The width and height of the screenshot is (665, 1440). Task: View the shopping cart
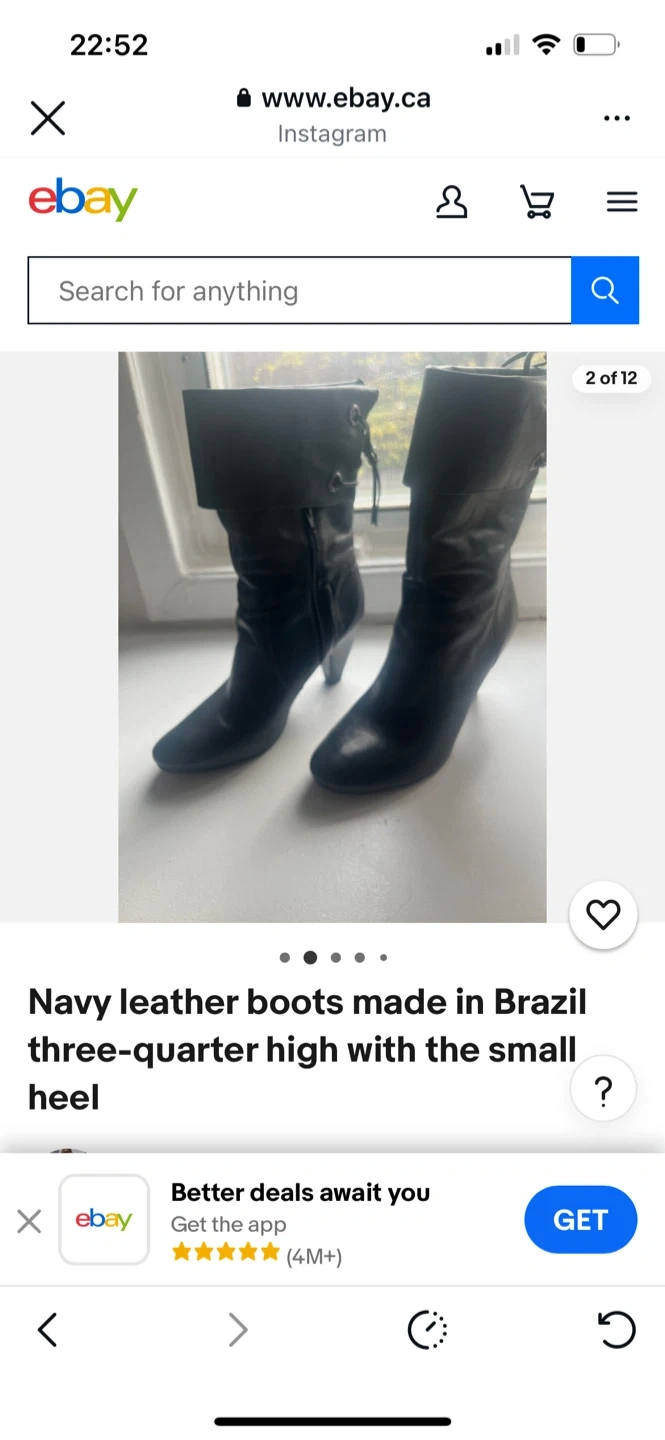coord(537,202)
